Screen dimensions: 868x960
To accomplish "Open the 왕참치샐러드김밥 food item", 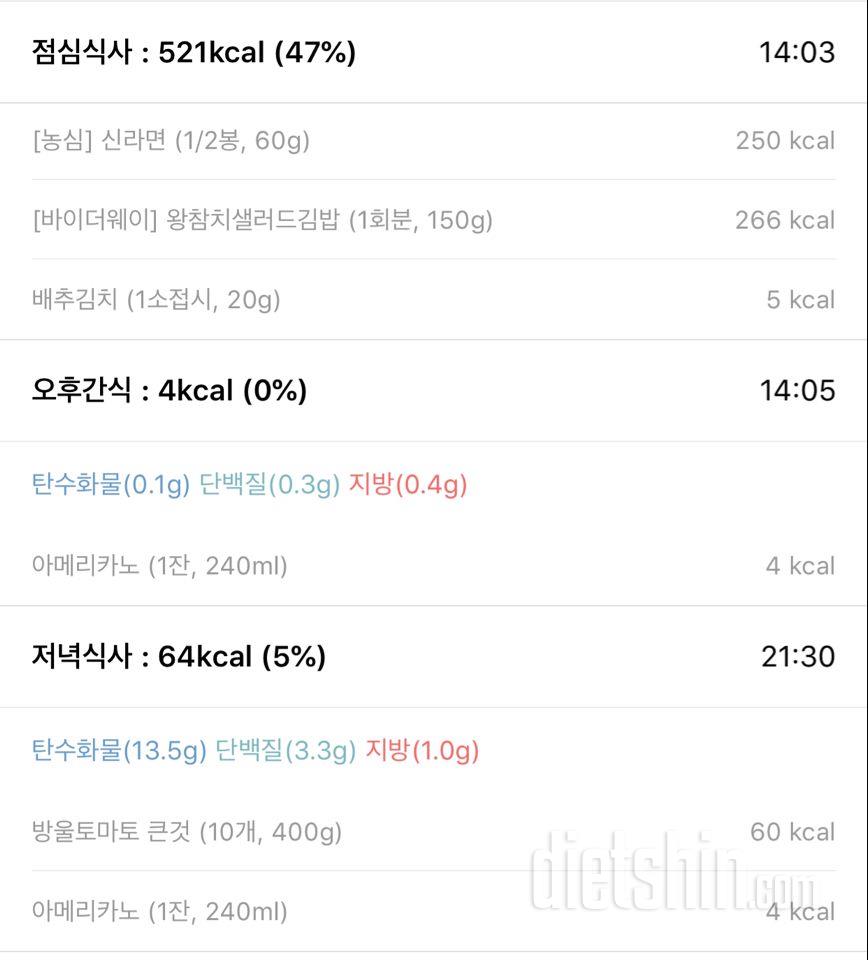I will point(262,220).
